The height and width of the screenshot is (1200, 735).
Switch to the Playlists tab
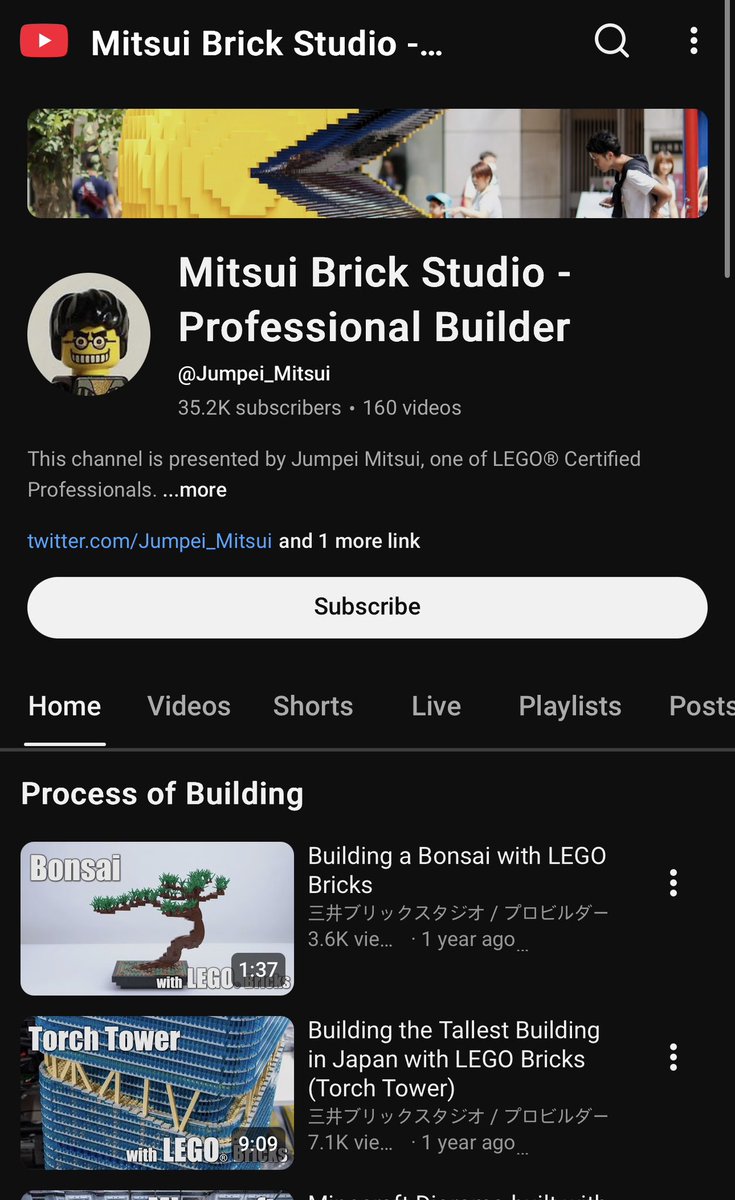(570, 706)
